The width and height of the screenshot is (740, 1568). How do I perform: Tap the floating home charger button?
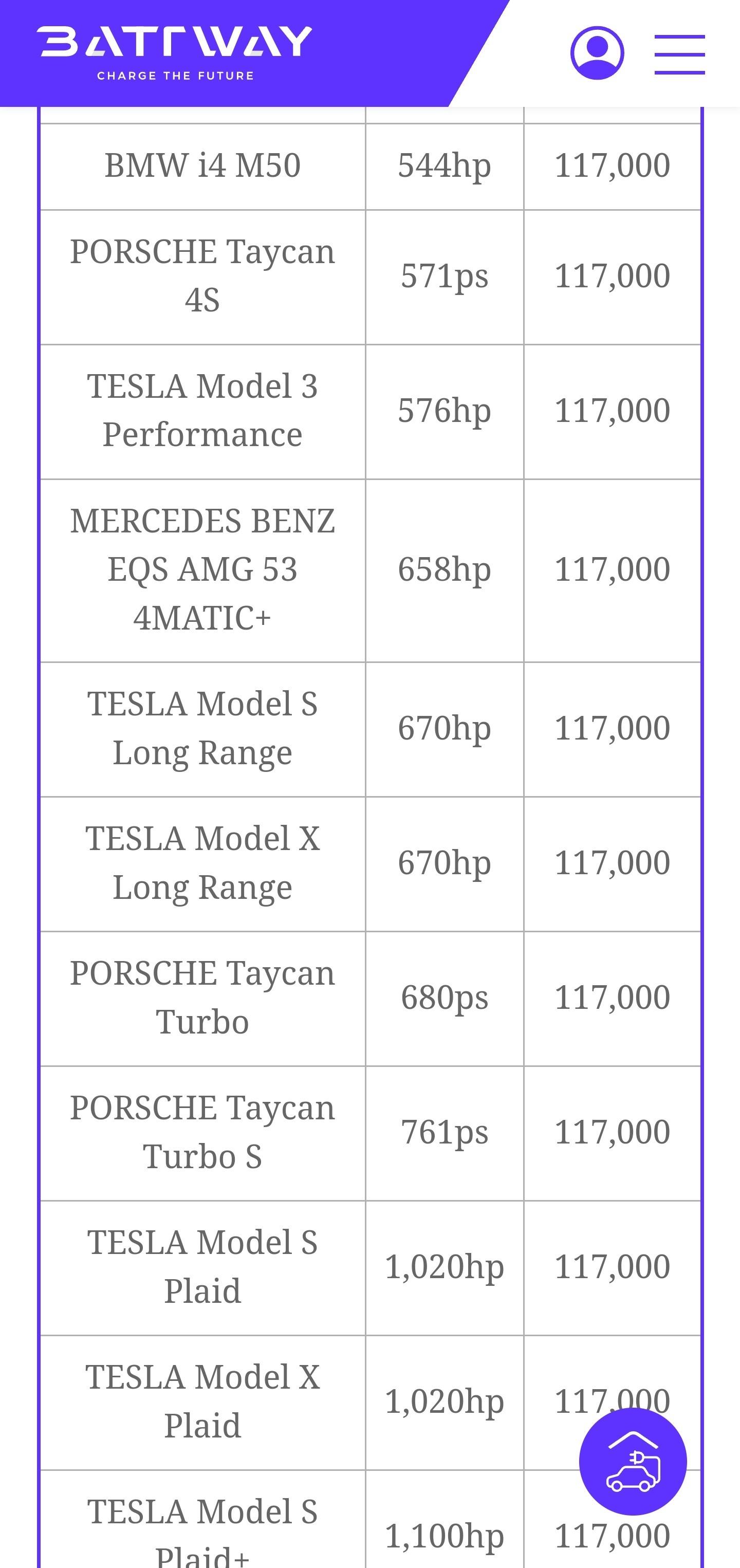pos(633,1461)
